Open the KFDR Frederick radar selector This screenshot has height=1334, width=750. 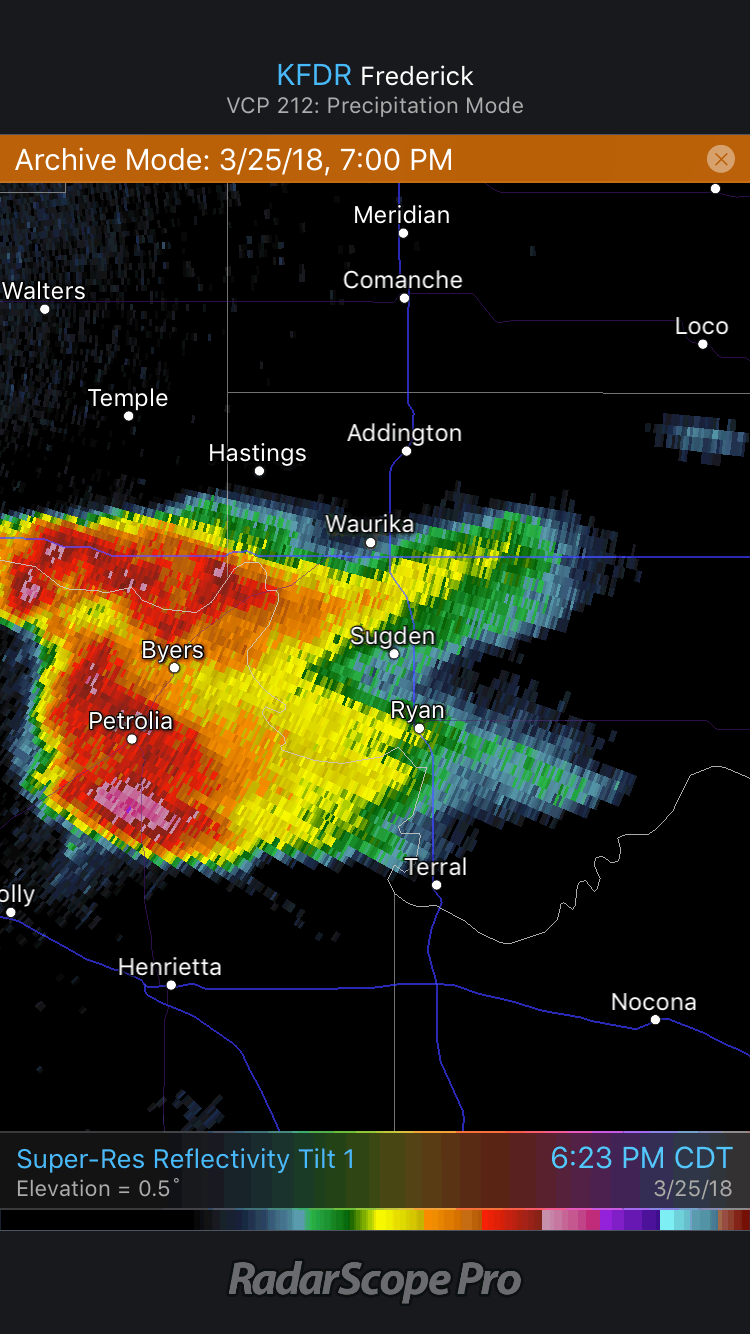(375, 76)
